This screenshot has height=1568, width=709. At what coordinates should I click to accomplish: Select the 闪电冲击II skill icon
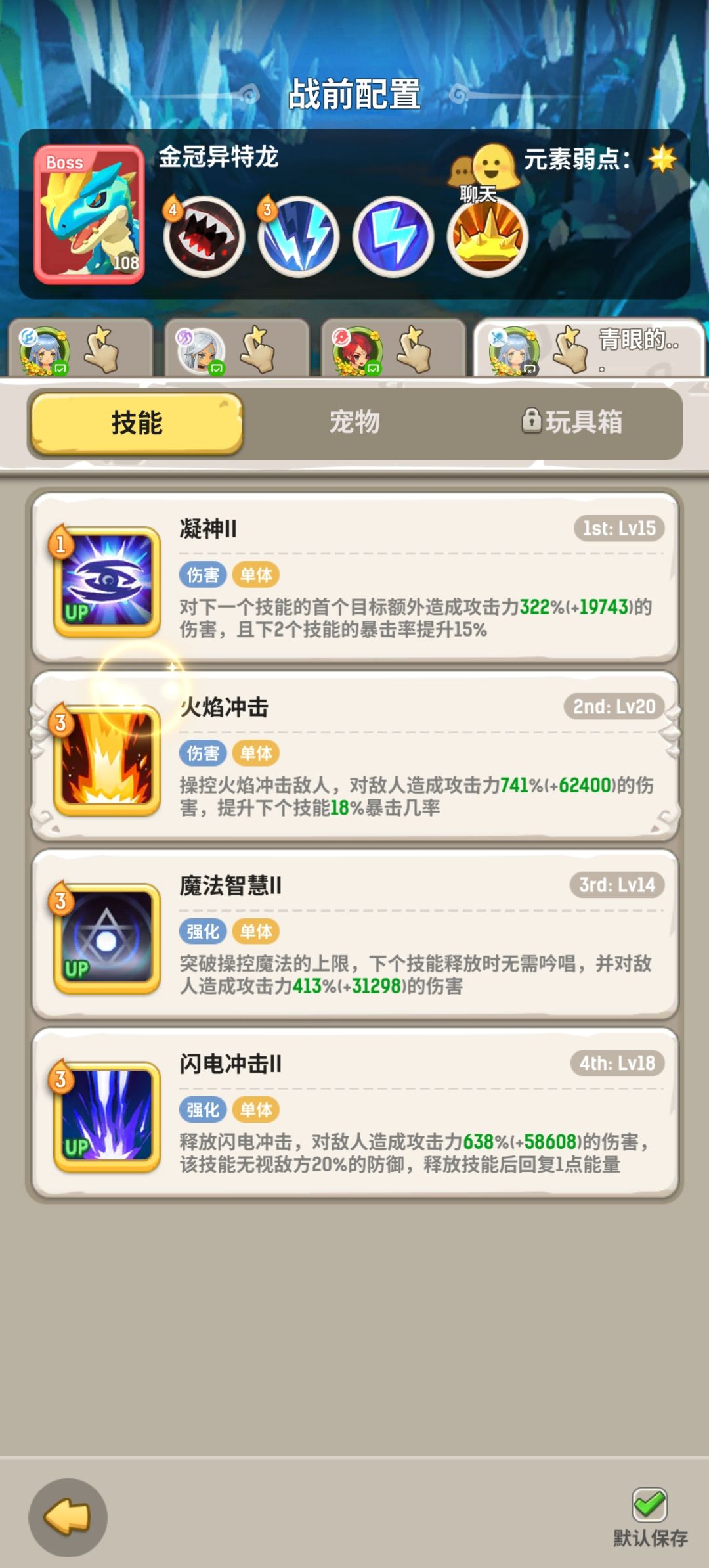(x=107, y=1117)
